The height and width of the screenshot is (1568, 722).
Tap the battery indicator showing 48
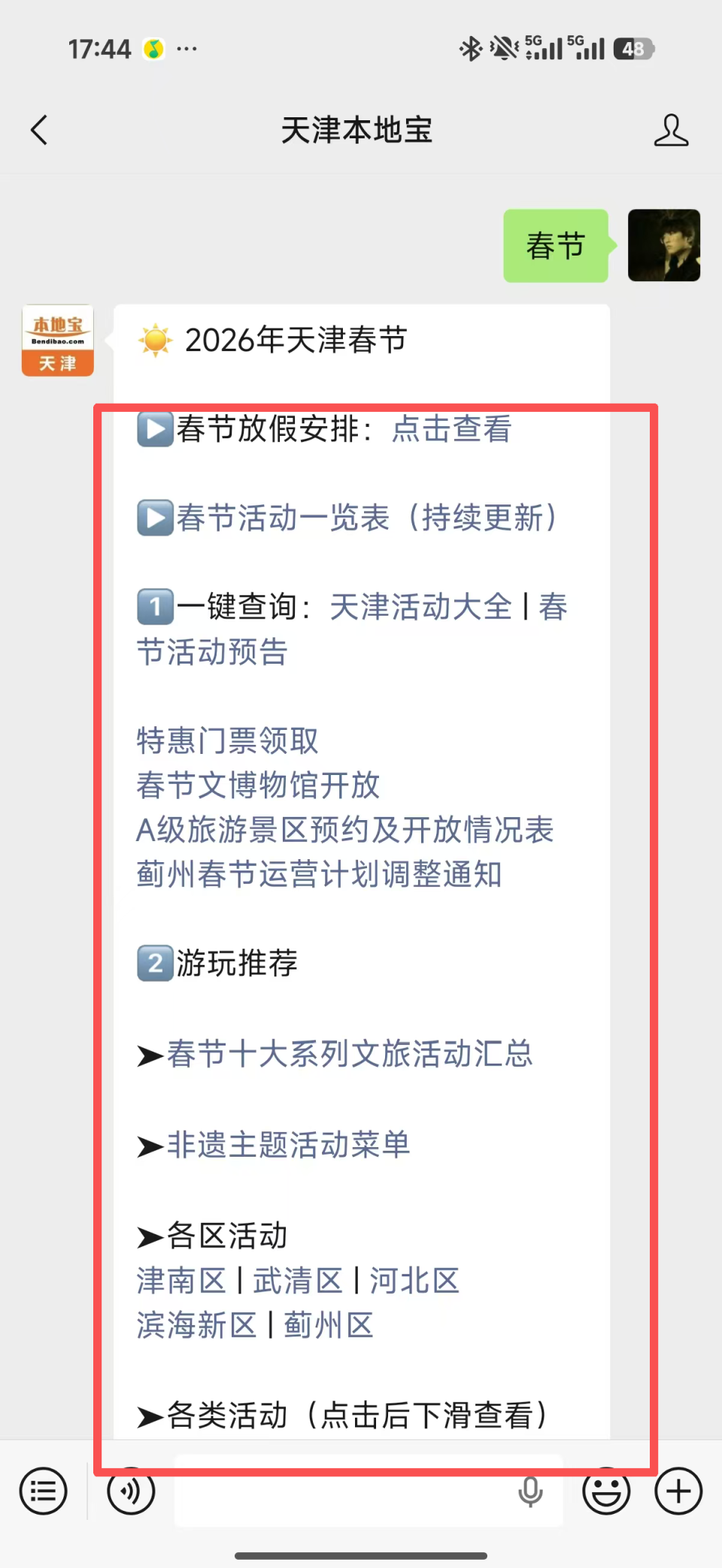pyautogui.click(x=633, y=48)
